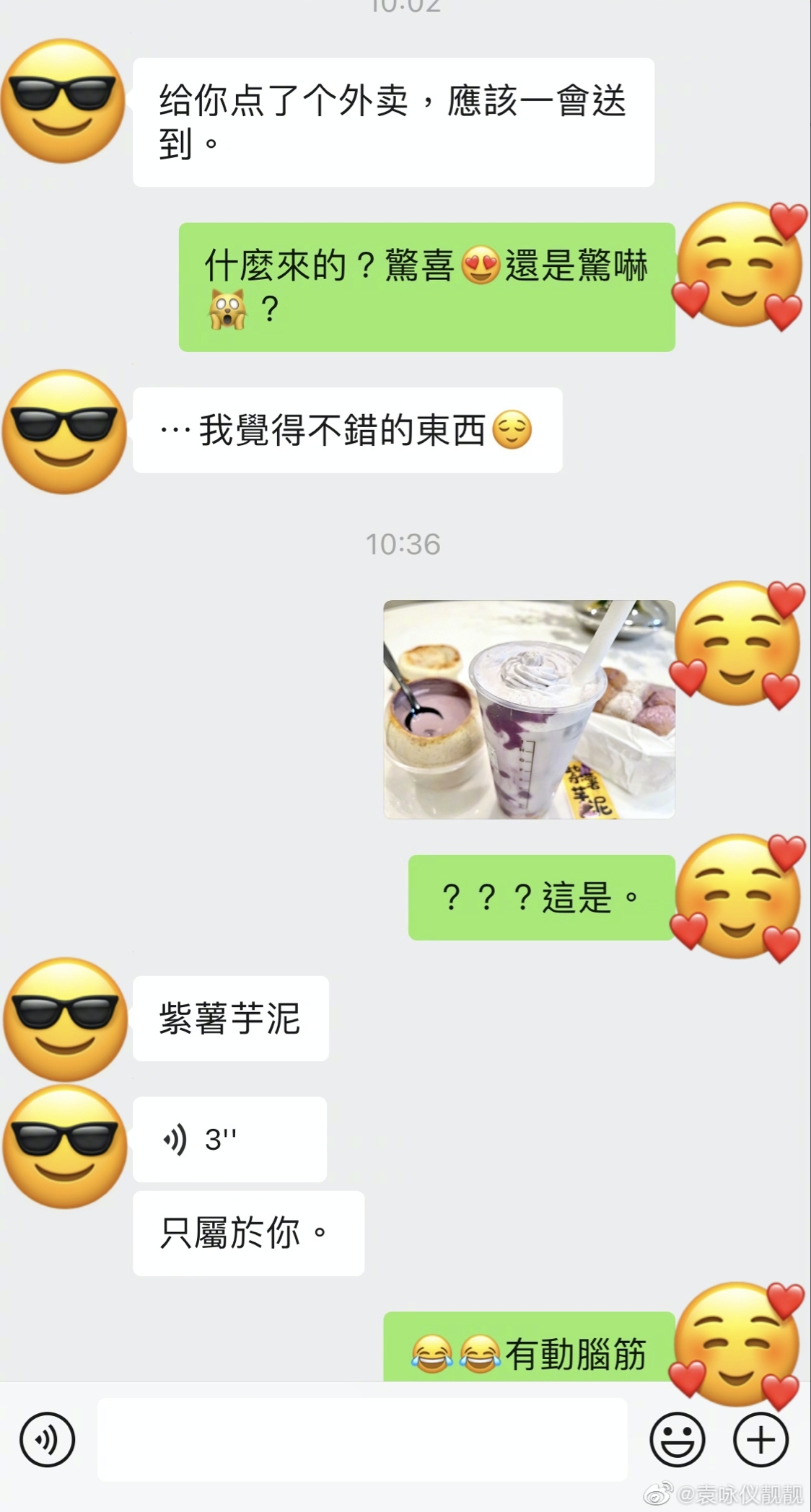This screenshot has height=1512, width=811.
Task: Switch to voice input mode
Action: 48,1440
